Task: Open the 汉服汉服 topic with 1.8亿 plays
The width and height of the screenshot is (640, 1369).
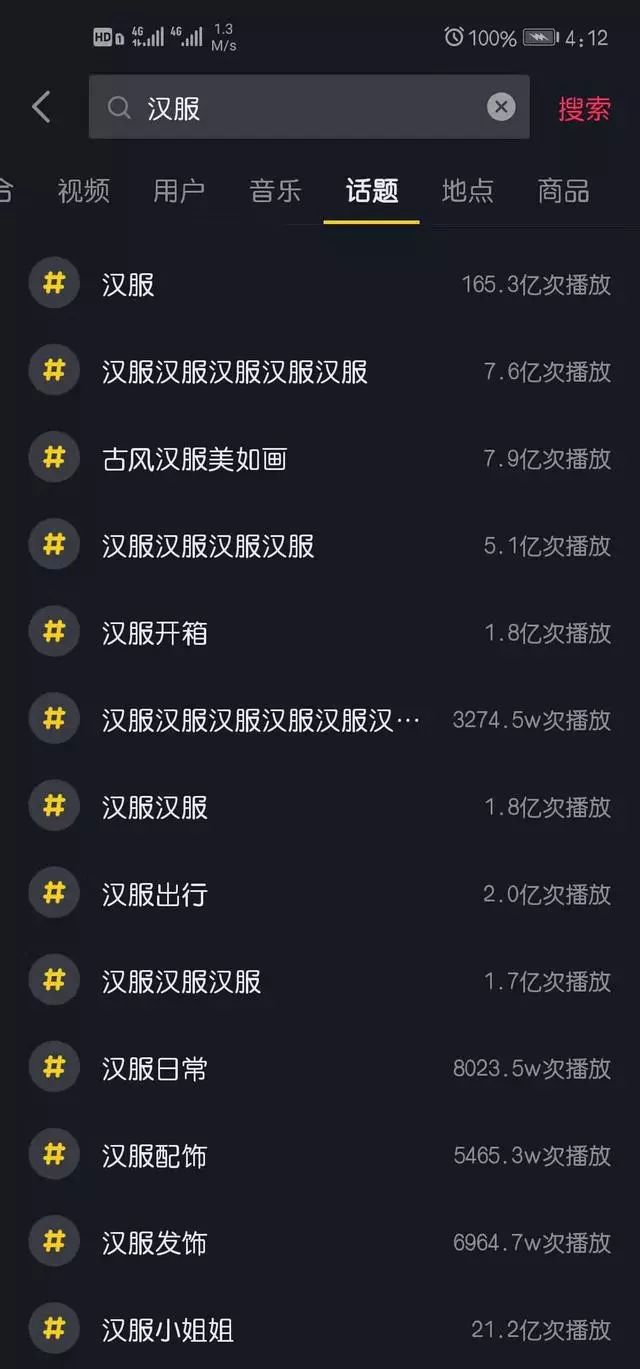Action: pos(320,806)
